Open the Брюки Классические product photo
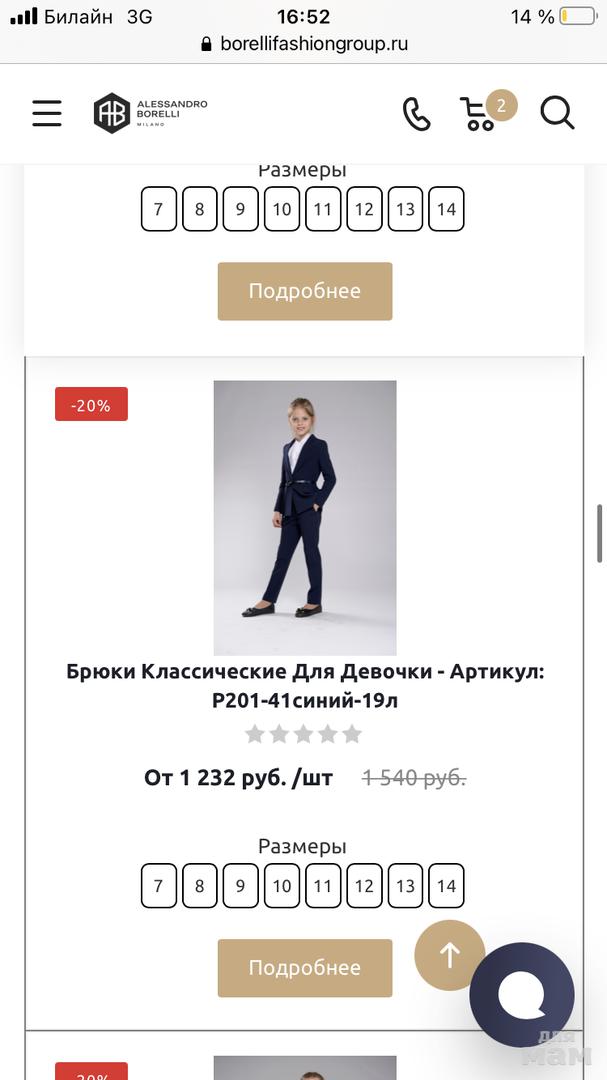The image size is (607, 1080). click(305, 517)
